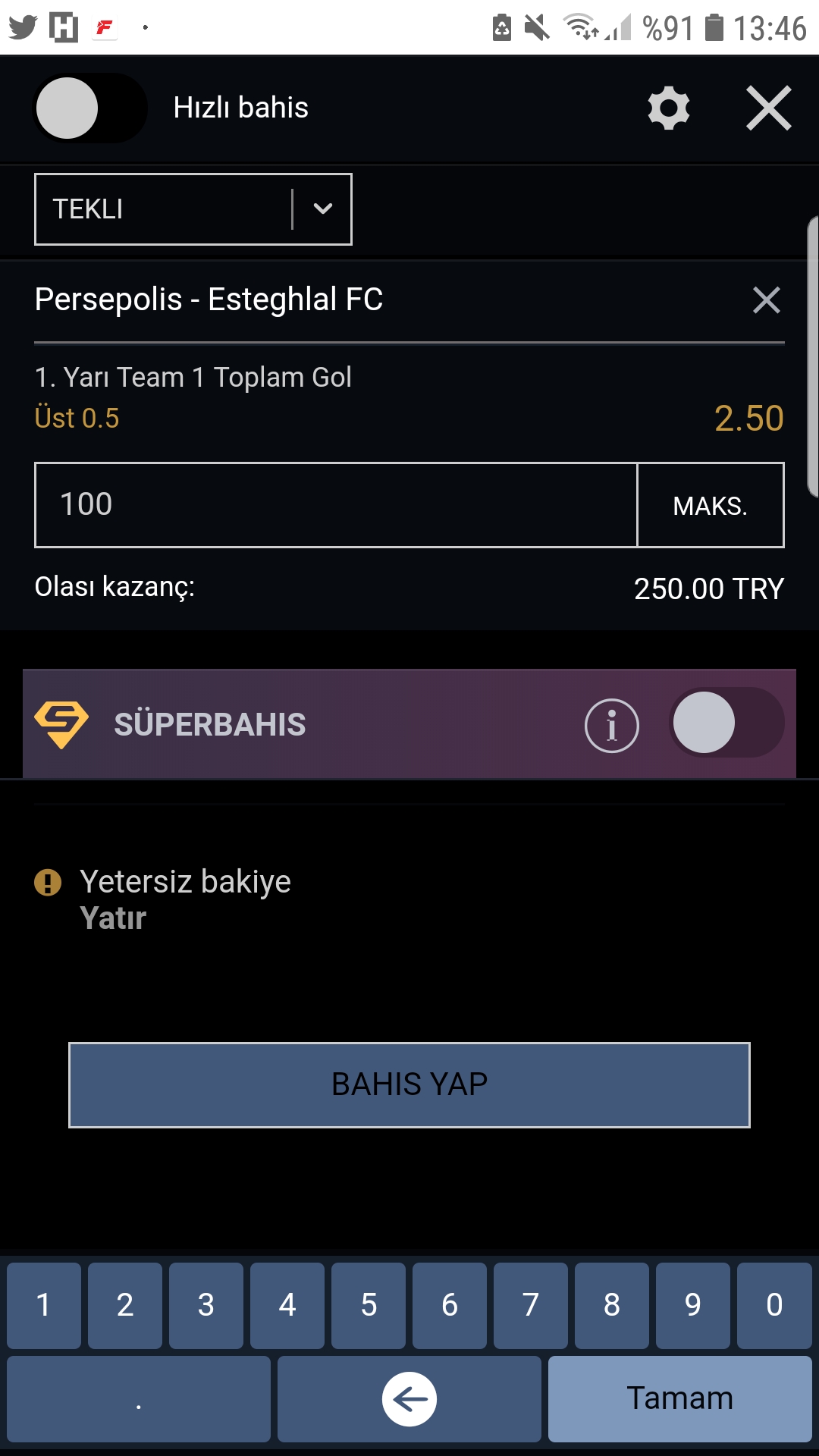Image resolution: width=819 pixels, height=1456 pixels.
Task: Tap the decimal point key
Action: click(x=139, y=1399)
